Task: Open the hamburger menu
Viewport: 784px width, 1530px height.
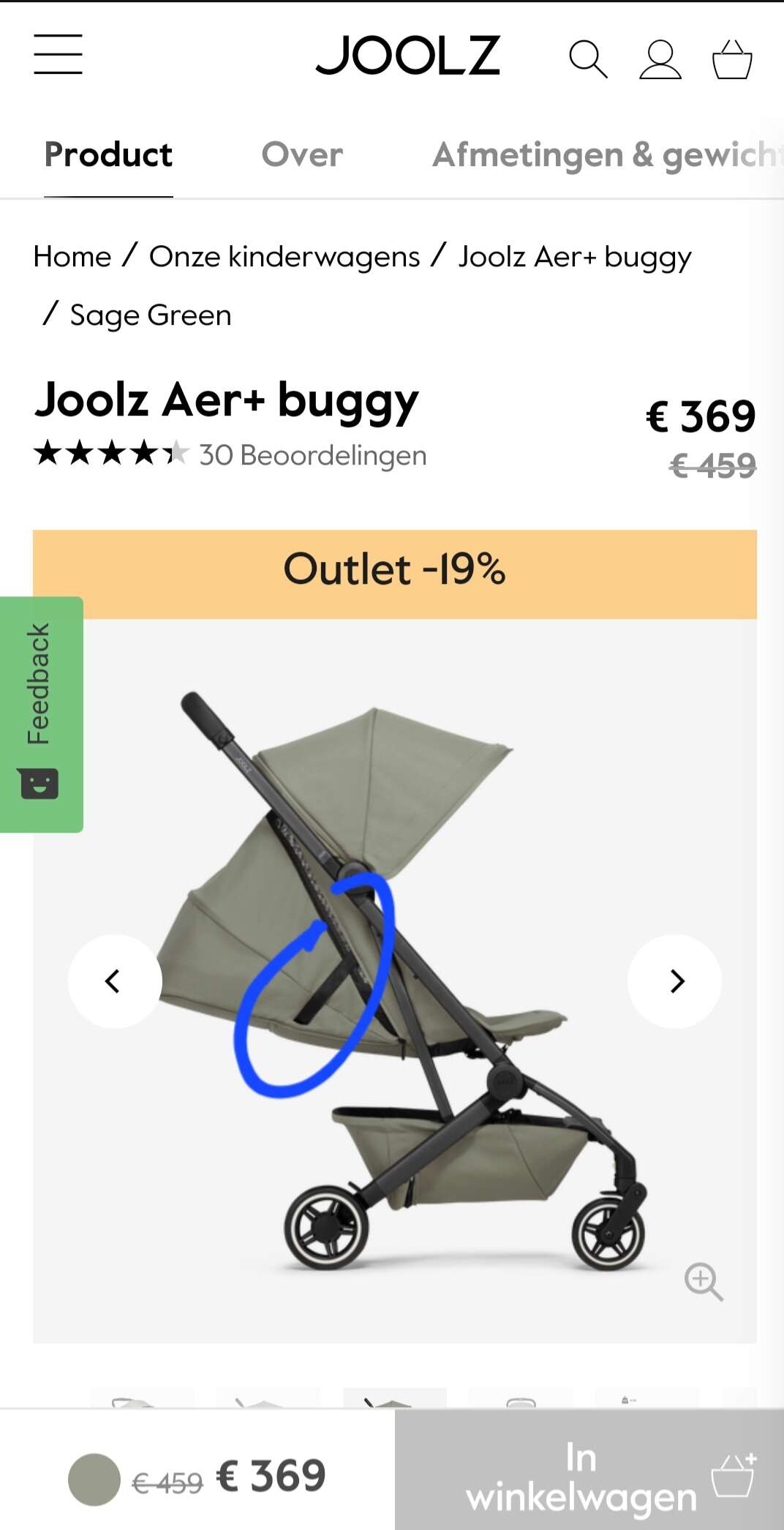Action: 58,54
